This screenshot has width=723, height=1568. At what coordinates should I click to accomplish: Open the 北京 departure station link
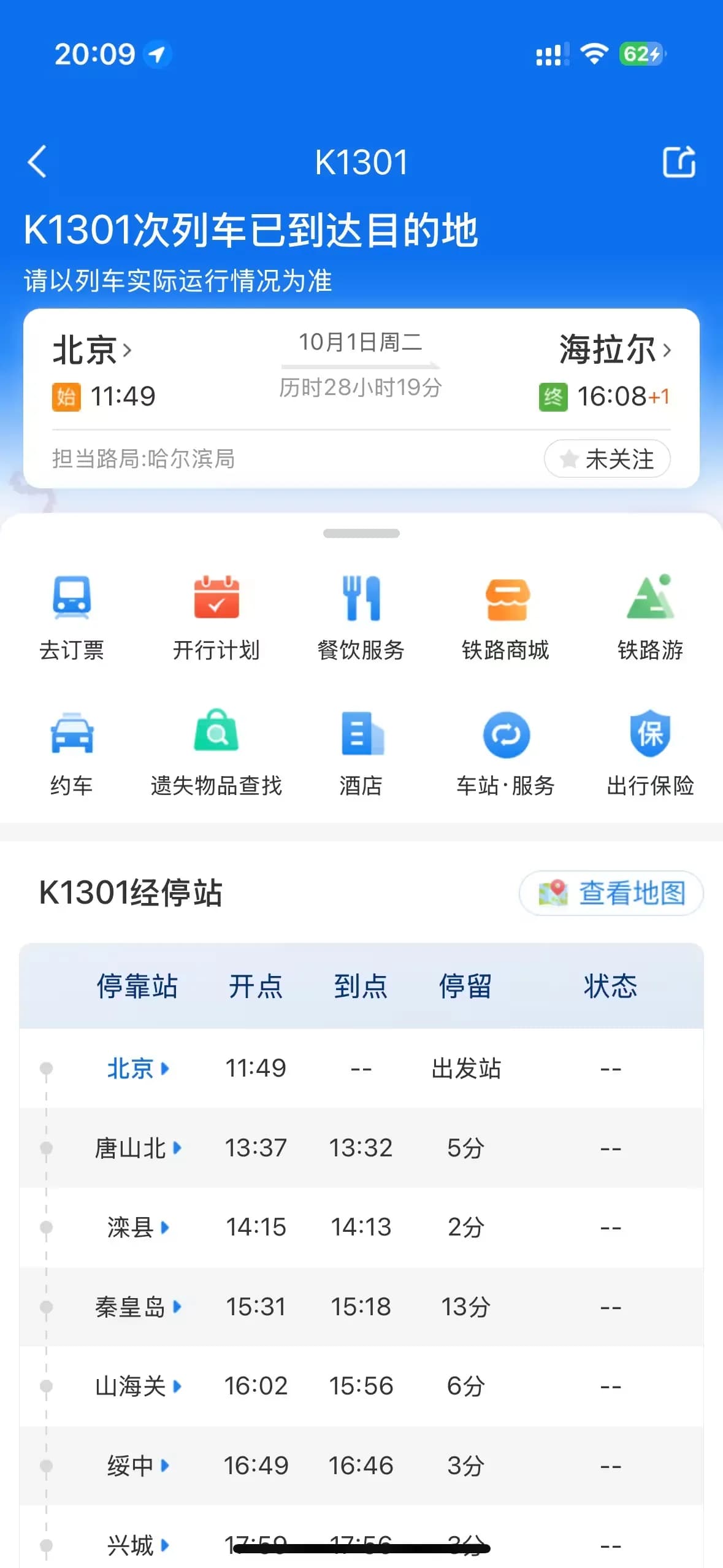tap(92, 350)
